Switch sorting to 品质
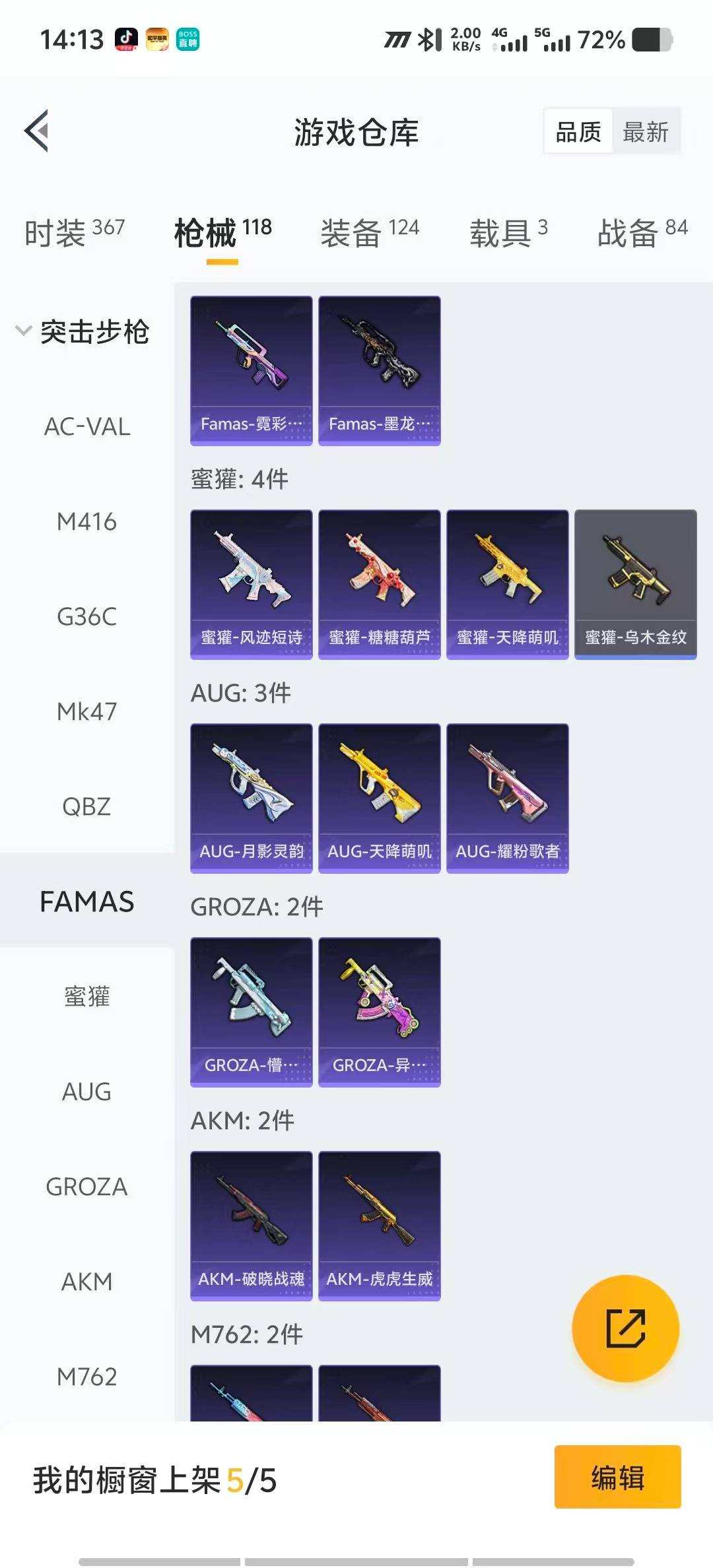 point(578,132)
